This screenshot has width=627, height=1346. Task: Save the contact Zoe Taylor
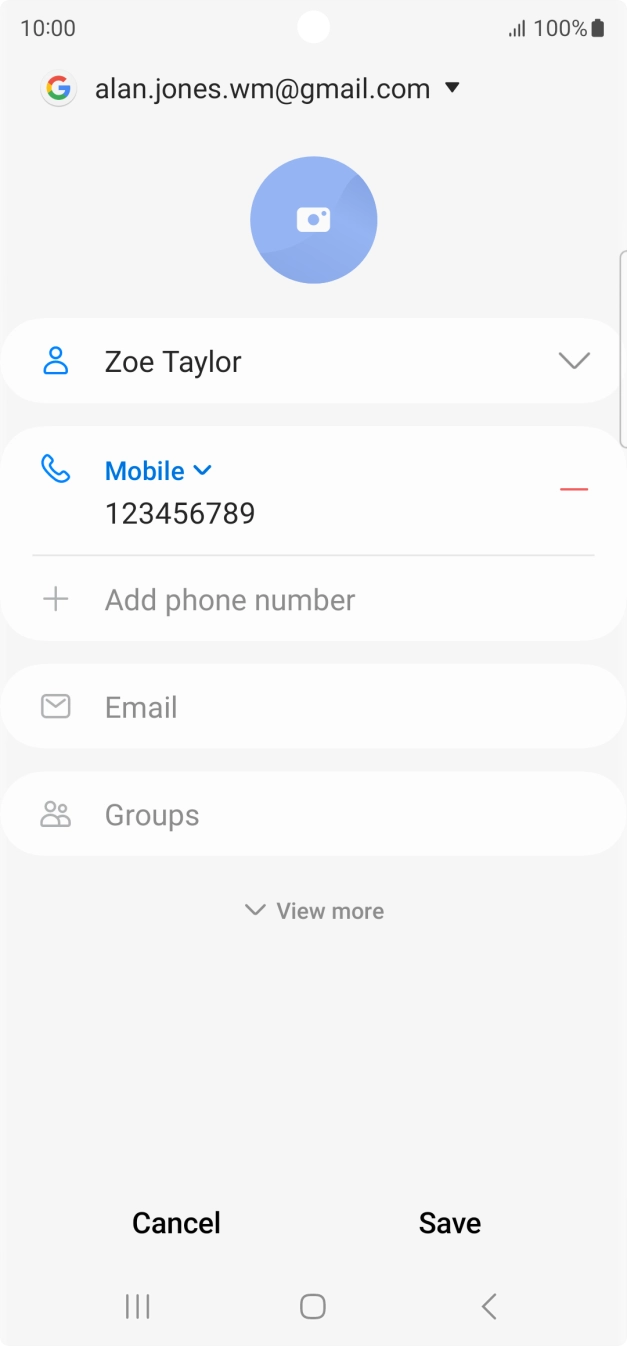[x=450, y=1223]
